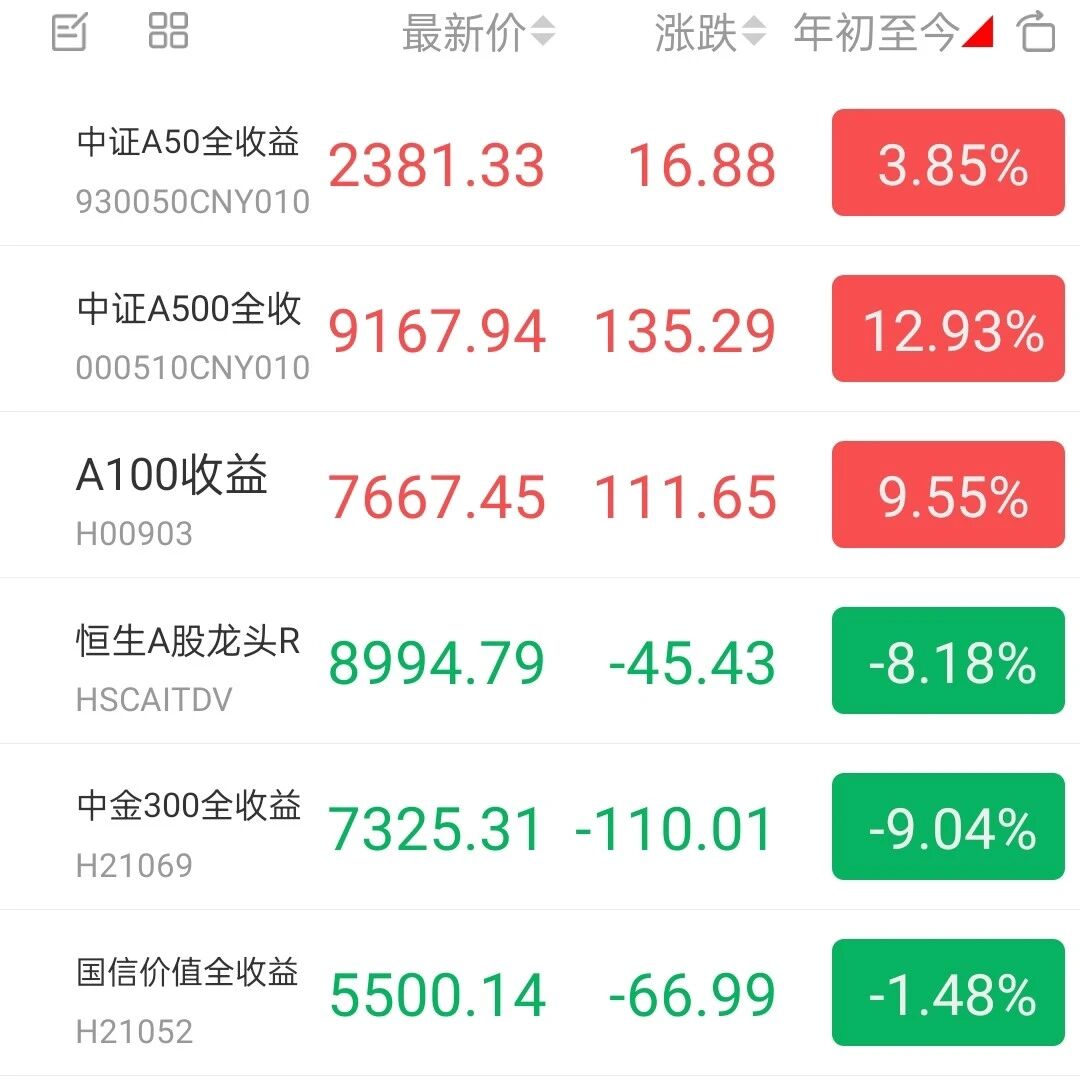Open the 中金300全收益 index row
Screen dimensions: 1080x1080
pyautogui.click(x=540, y=827)
